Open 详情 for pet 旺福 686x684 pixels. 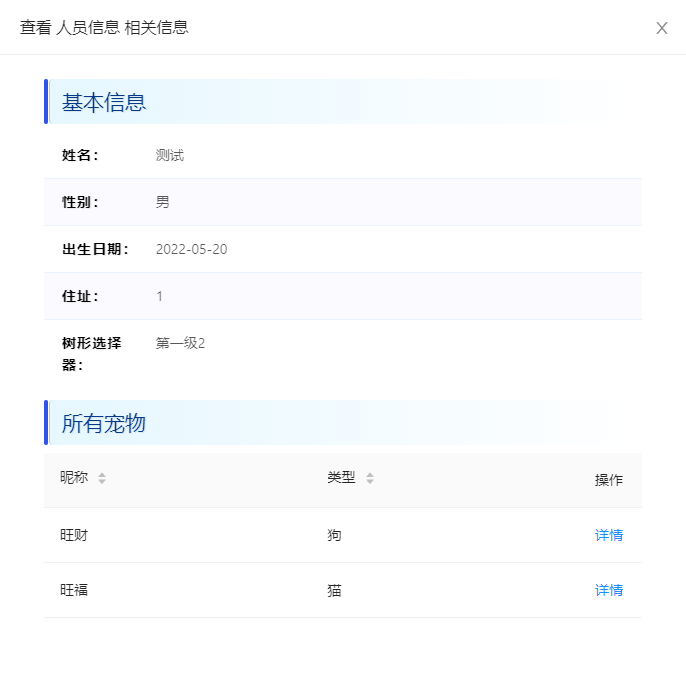coord(608,590)
